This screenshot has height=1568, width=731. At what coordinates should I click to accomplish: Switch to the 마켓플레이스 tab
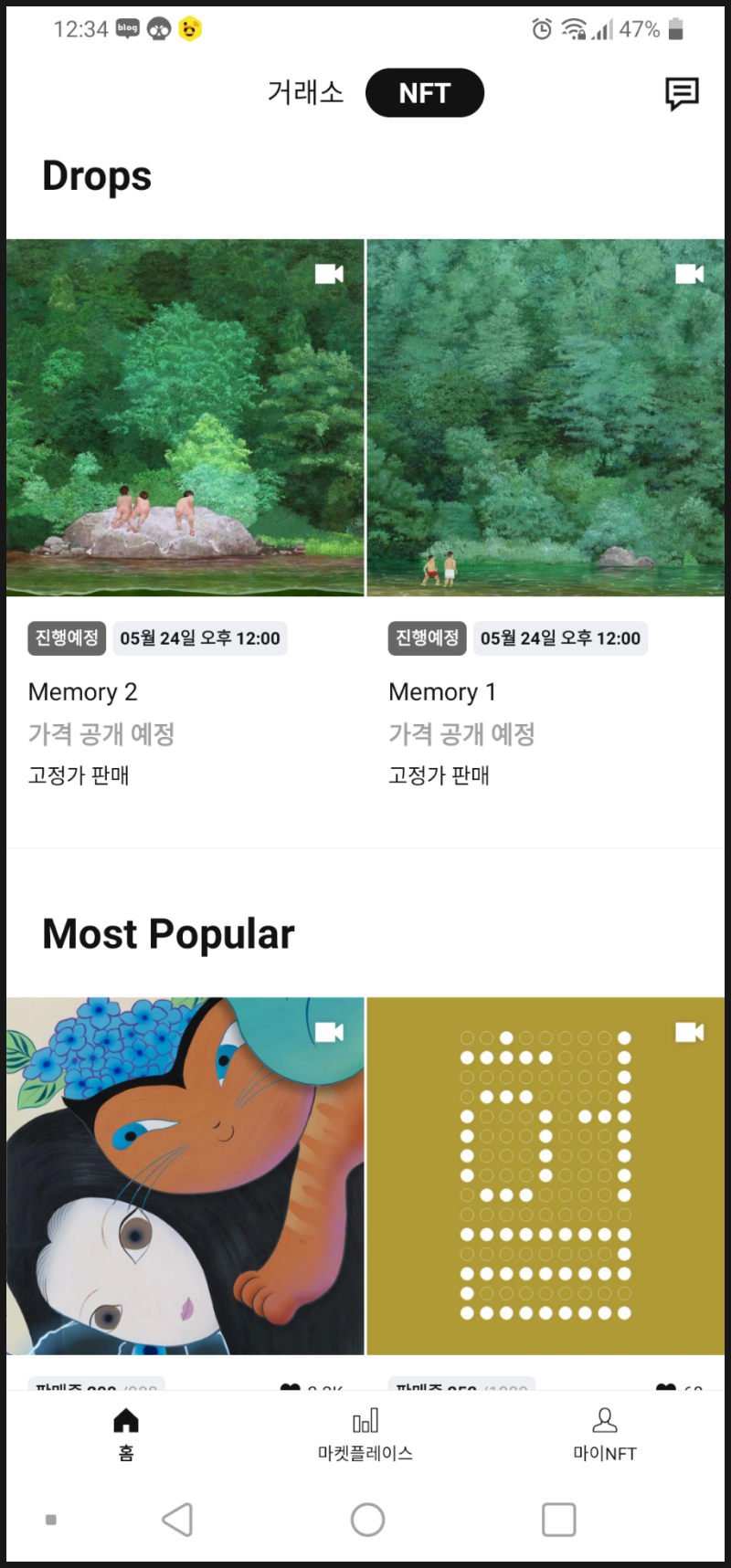(x=365, y=1434)
